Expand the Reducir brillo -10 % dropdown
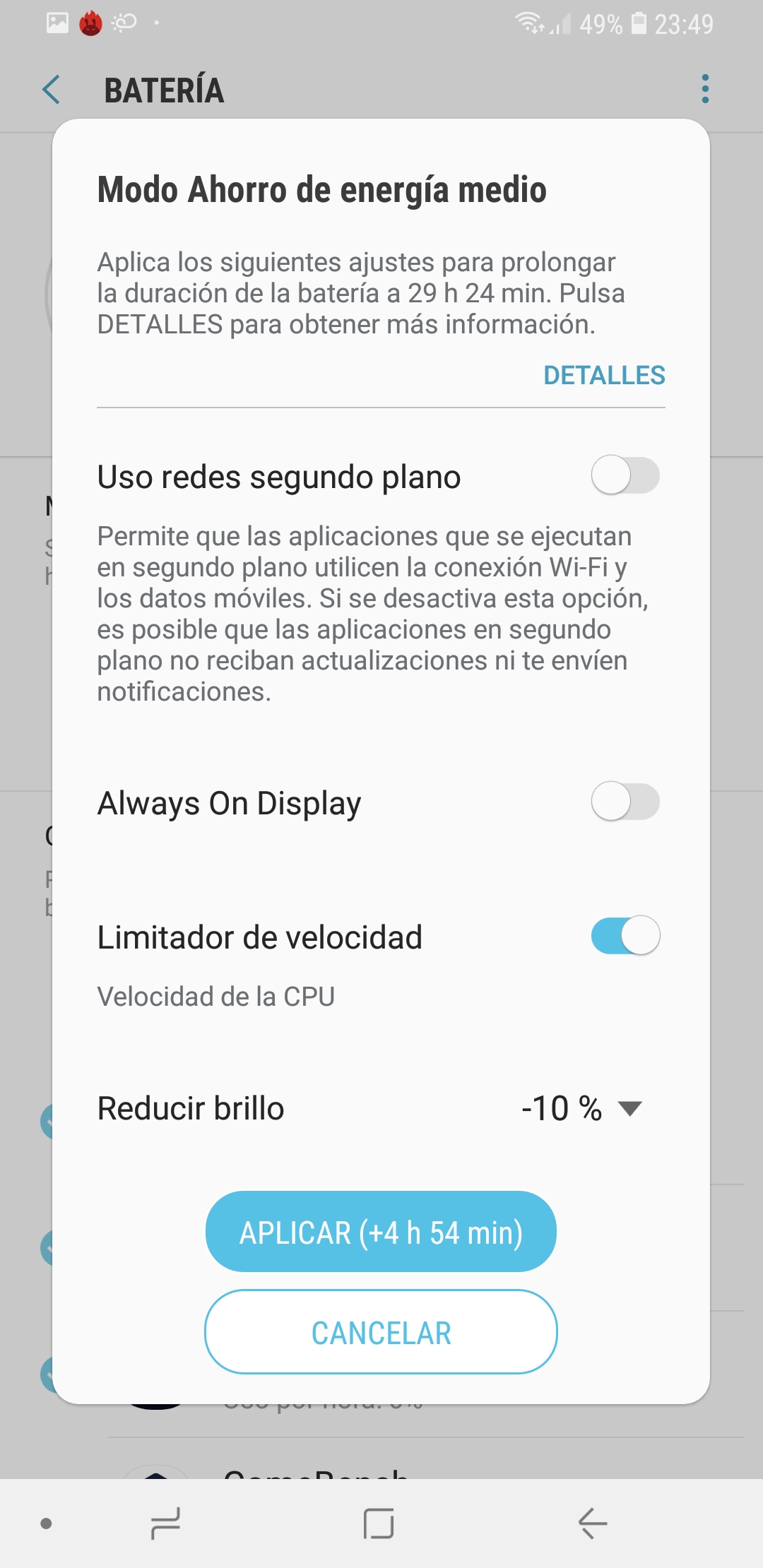This screenshot has width=763, height=1568. pyautogui.click(x=581, y=1108)
